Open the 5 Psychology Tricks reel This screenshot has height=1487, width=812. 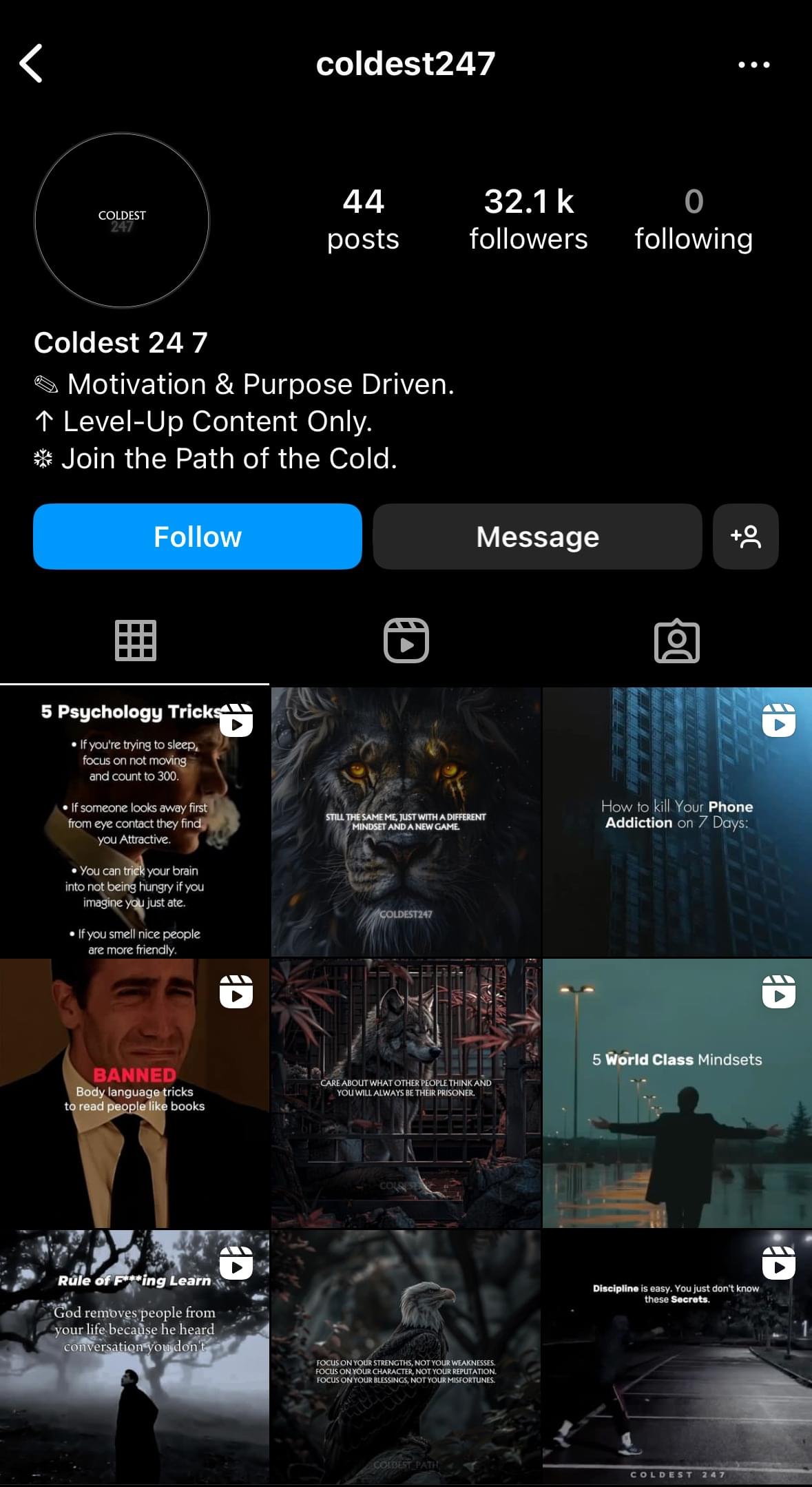134,821
